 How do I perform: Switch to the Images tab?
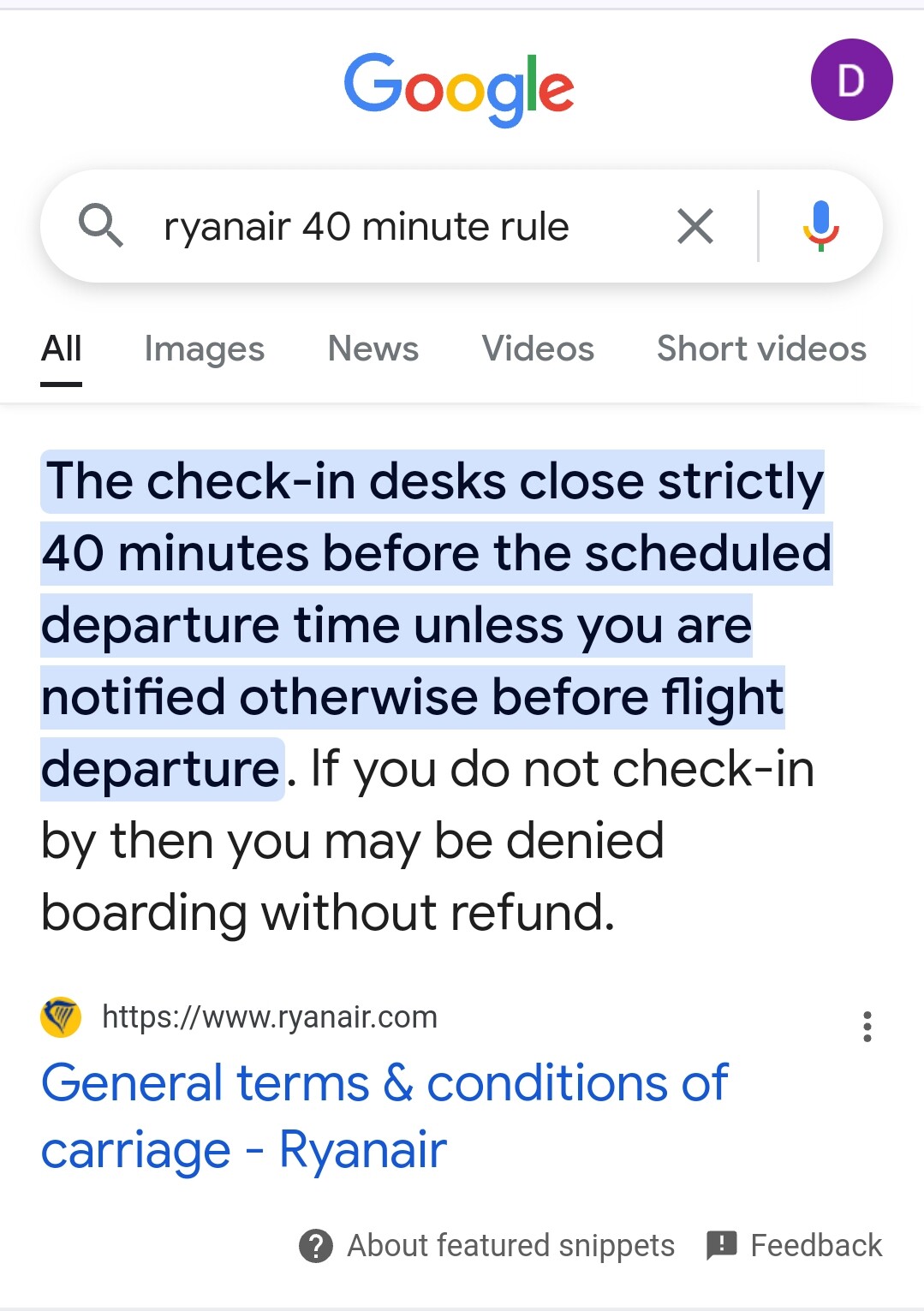204,349
